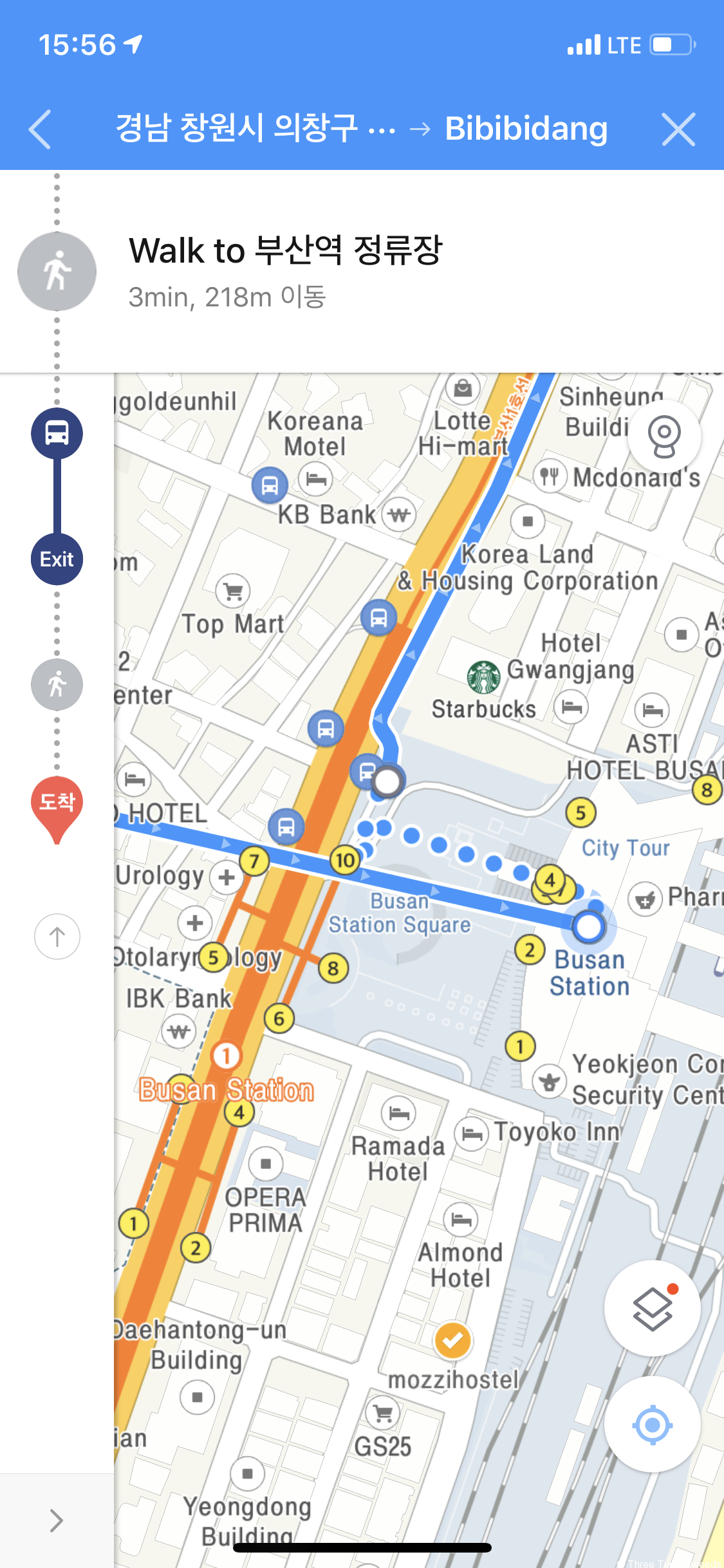Tap the Toyoko Inn hotel pin
724x1568 pixels.
pyautogui.click(x=472, y=1134)
